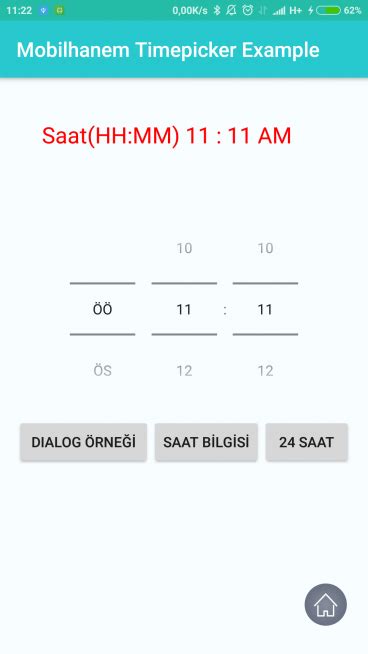Select minute 10 above the current minute
Screen dimensions: 368x654
(x=265, y=248)
